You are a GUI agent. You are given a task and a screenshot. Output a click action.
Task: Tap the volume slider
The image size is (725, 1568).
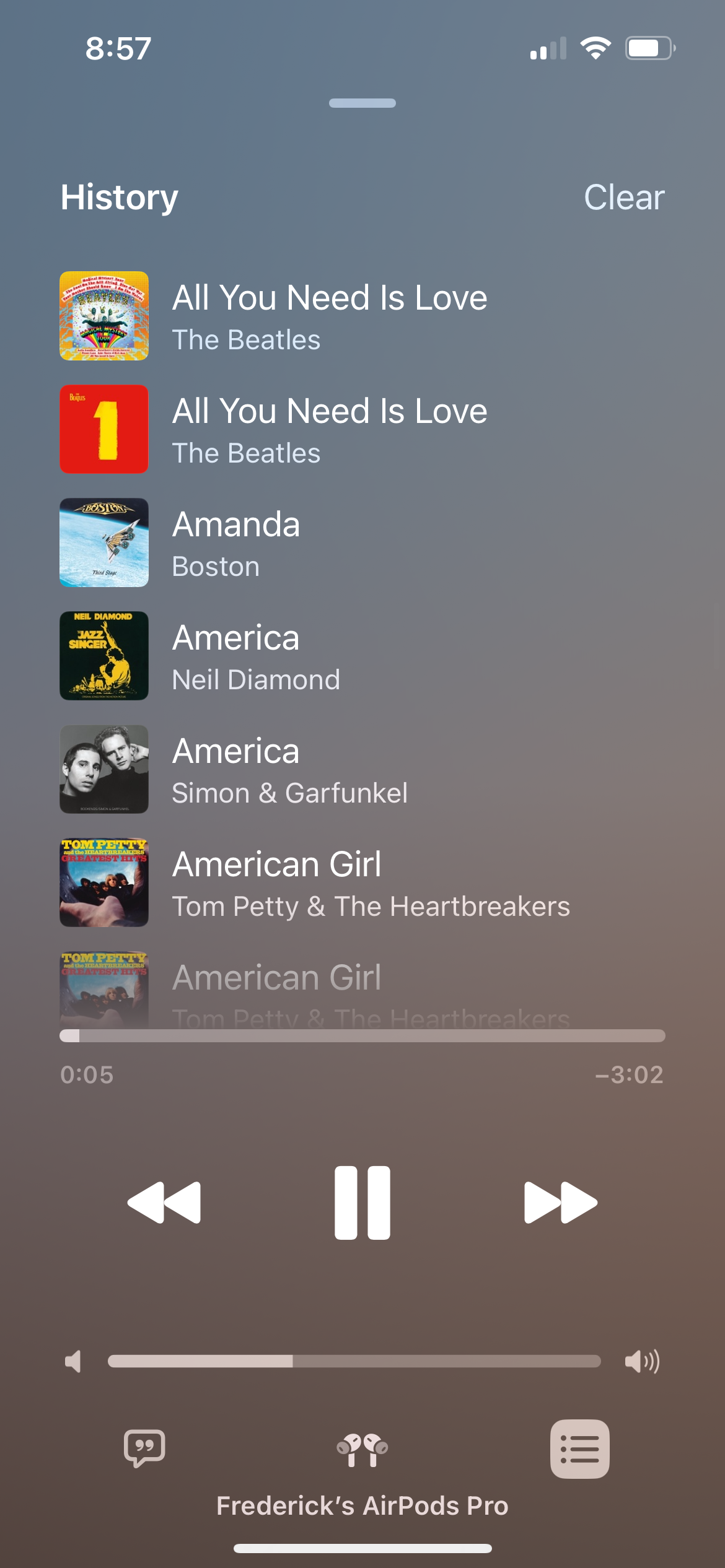354,1361
